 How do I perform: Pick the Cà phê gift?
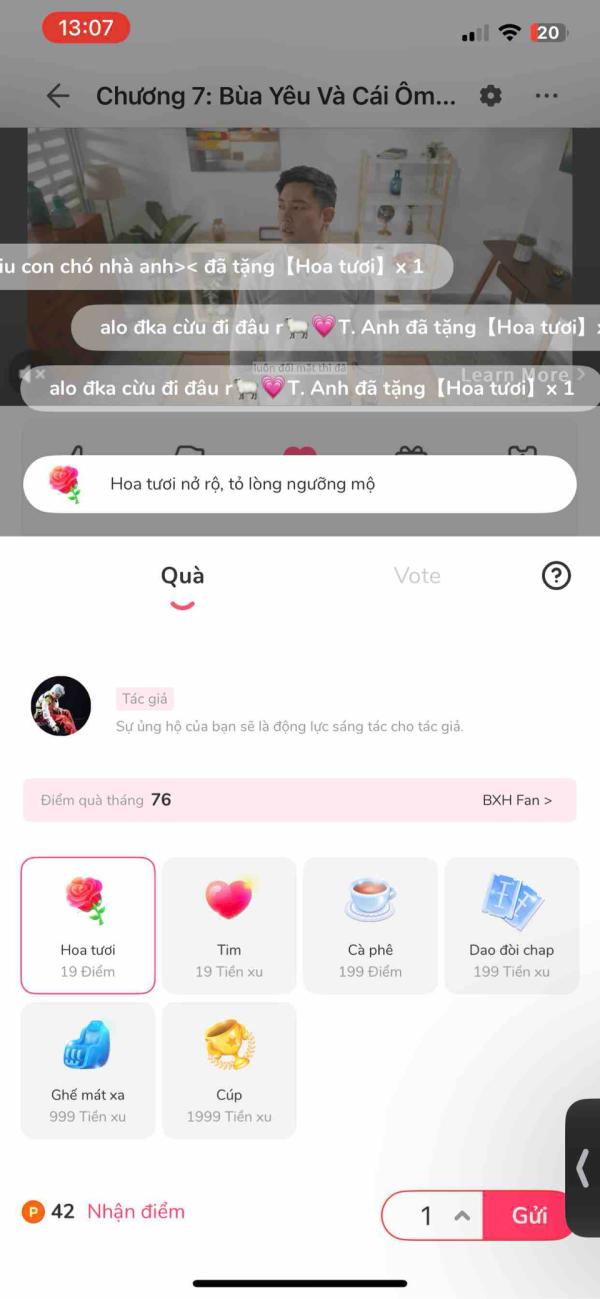tap(370, 925)
